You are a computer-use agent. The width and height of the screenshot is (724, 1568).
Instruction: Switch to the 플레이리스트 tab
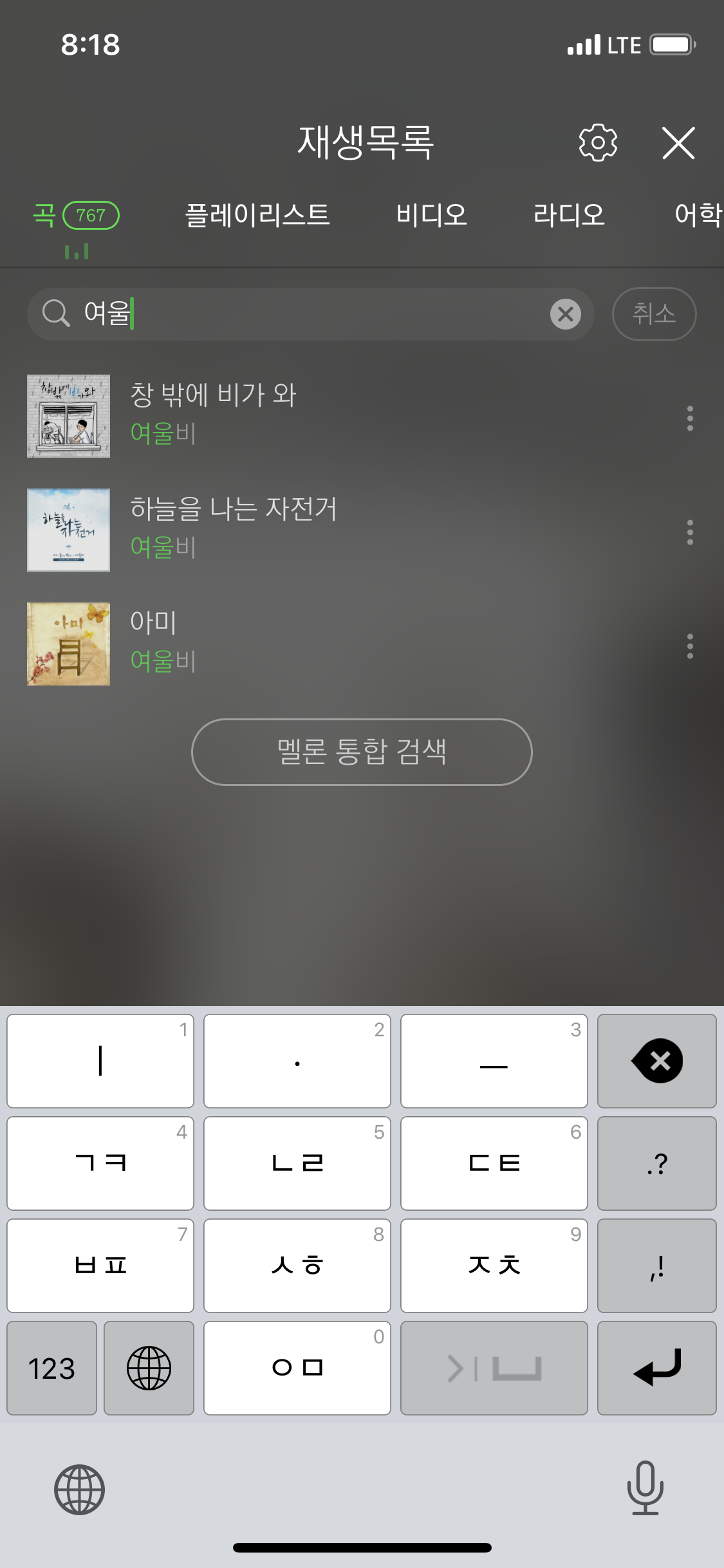pos(257,215)
